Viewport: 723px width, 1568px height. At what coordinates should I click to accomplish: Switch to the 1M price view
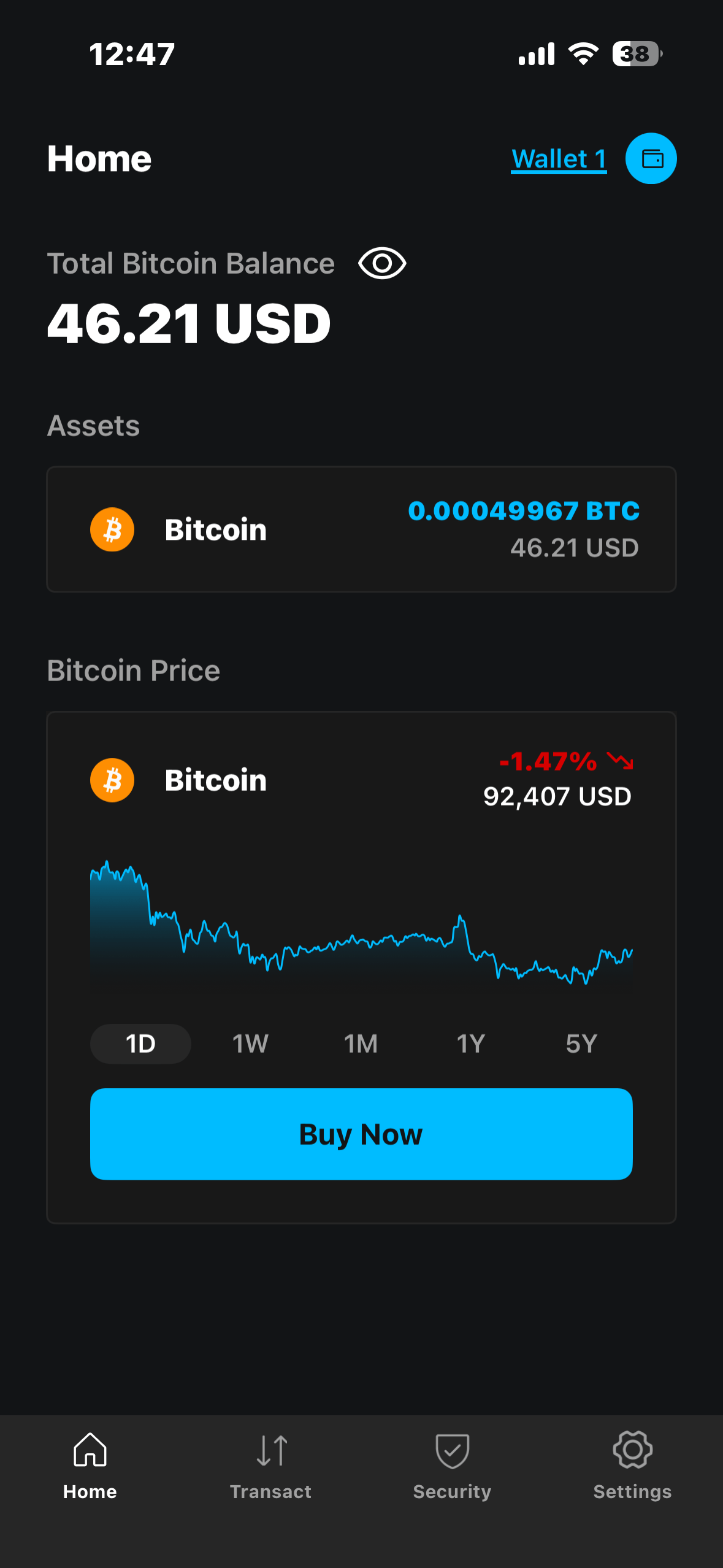[361, 1043]
